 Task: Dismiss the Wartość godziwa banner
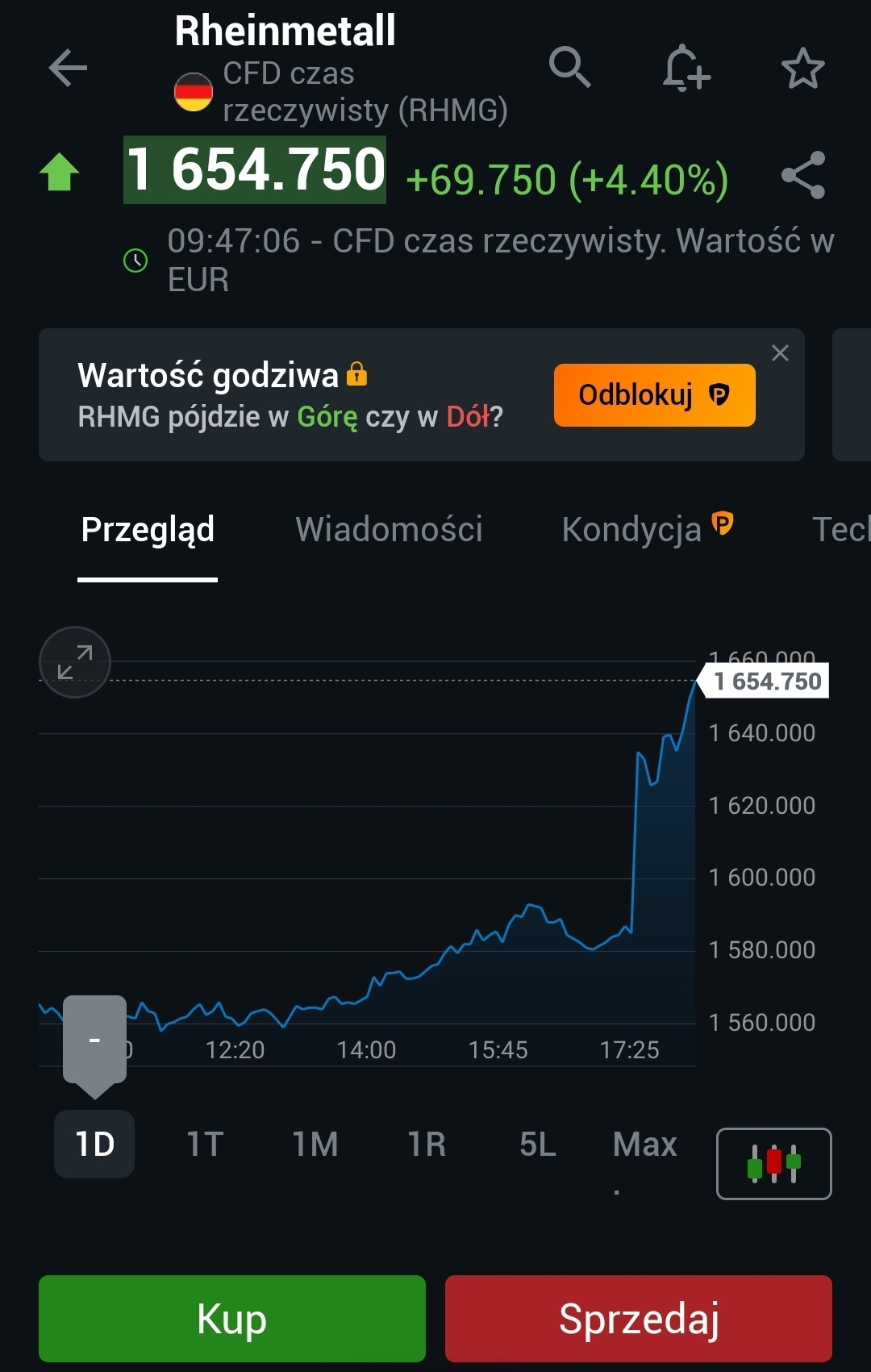tap(780, 353)
